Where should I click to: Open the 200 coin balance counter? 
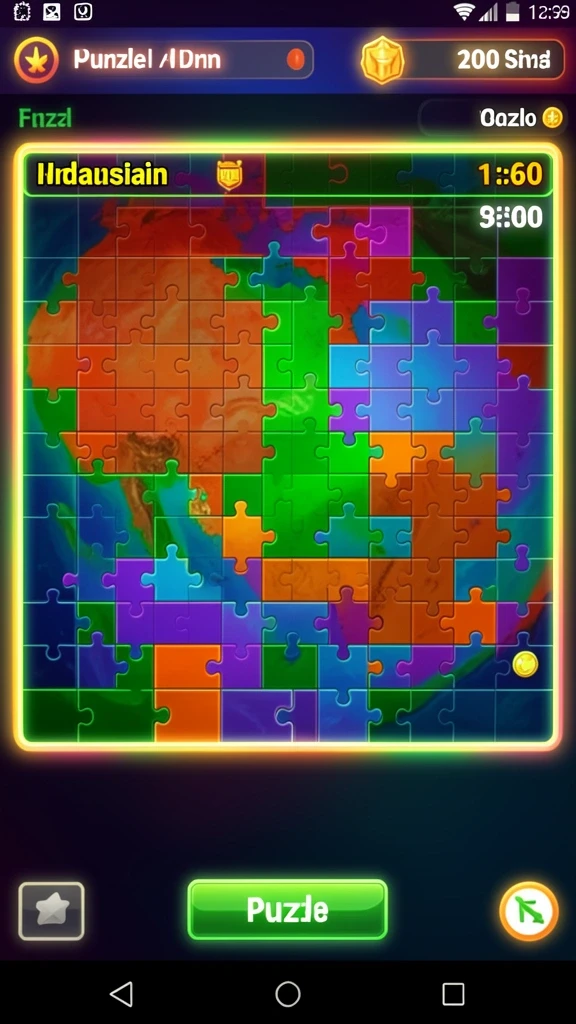[463, 60]
